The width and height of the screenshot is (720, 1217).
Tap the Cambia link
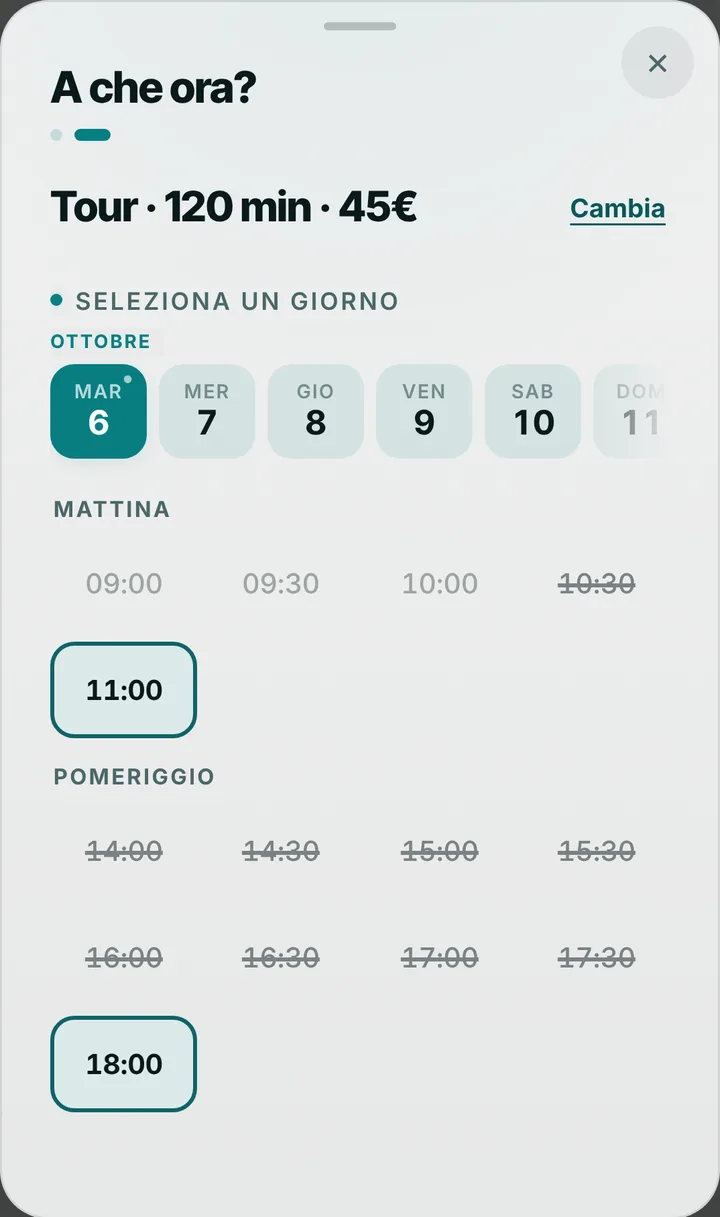coord(617,208)
